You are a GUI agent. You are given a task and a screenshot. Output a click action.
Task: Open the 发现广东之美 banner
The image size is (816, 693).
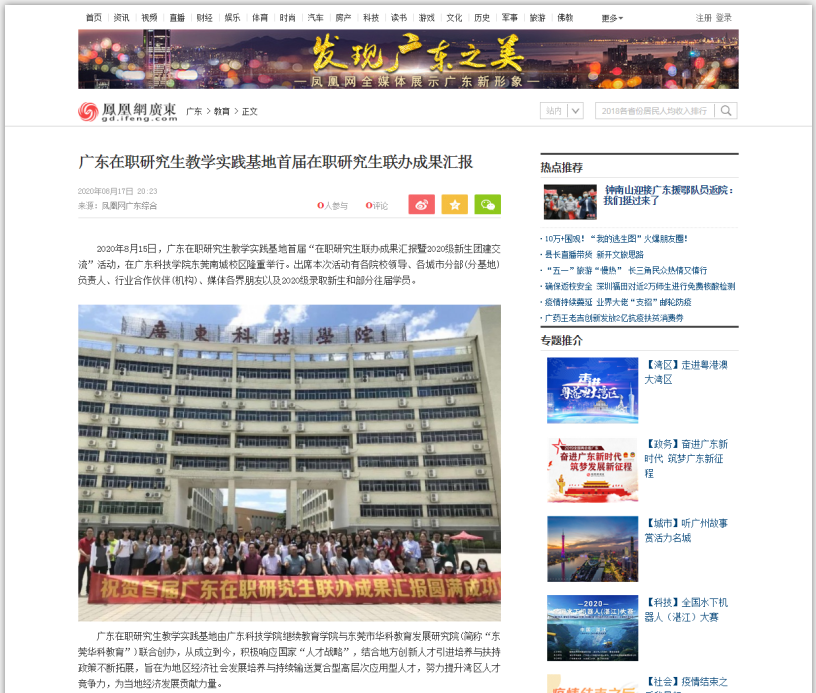408,59
